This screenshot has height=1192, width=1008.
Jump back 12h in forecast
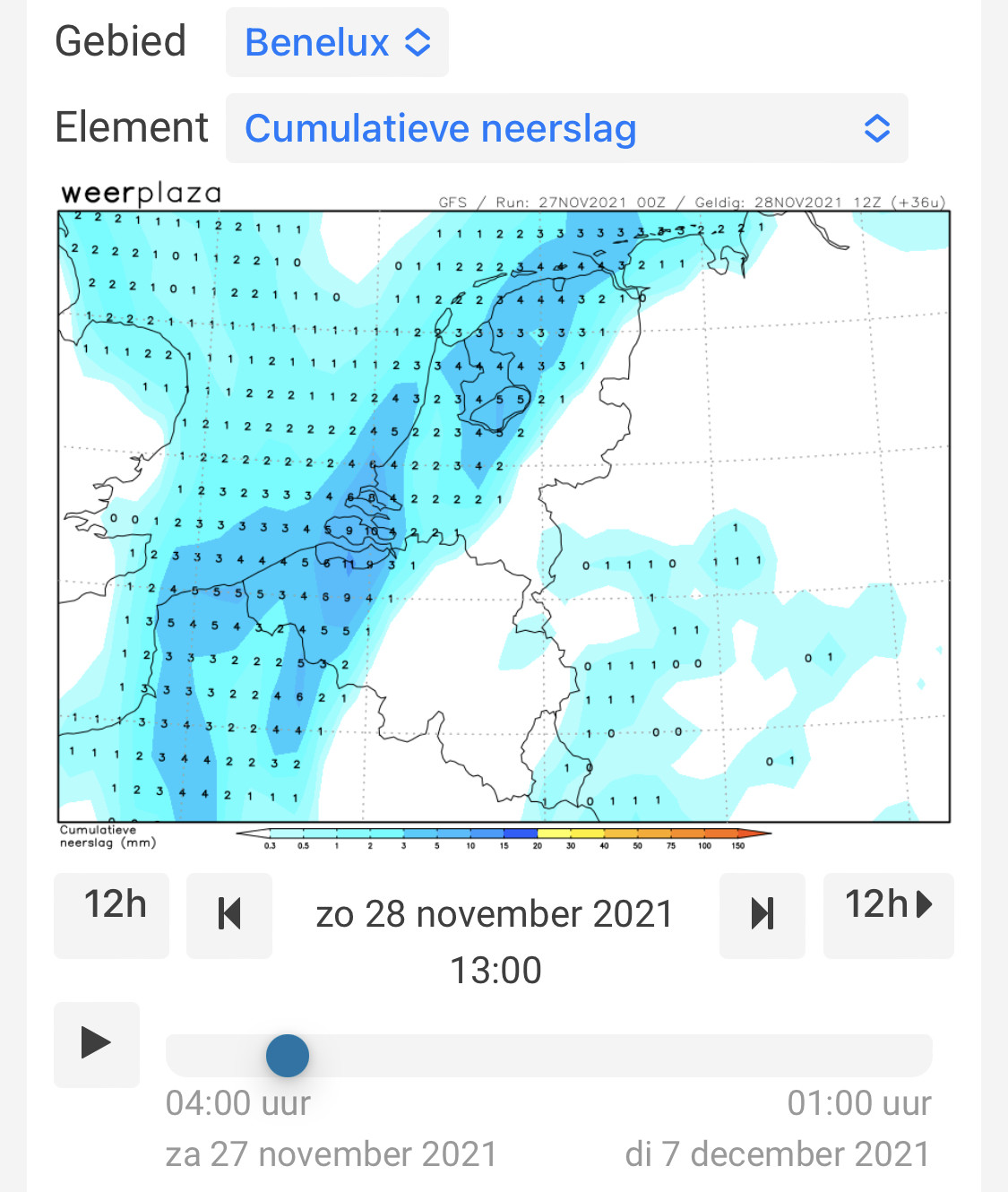[x=111, y=915]
